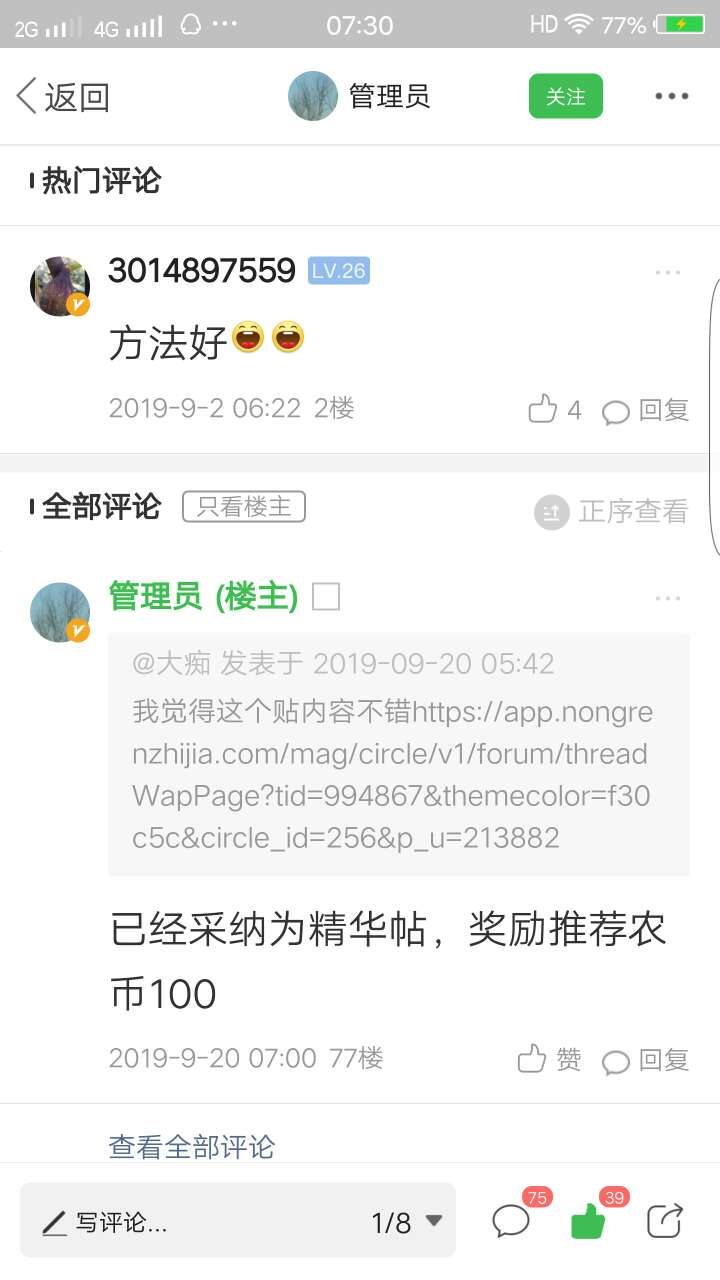Viewport: 720px width, 1280px height.
Task: Open the 管理员 avatar in the header
Action: point(313,96)
